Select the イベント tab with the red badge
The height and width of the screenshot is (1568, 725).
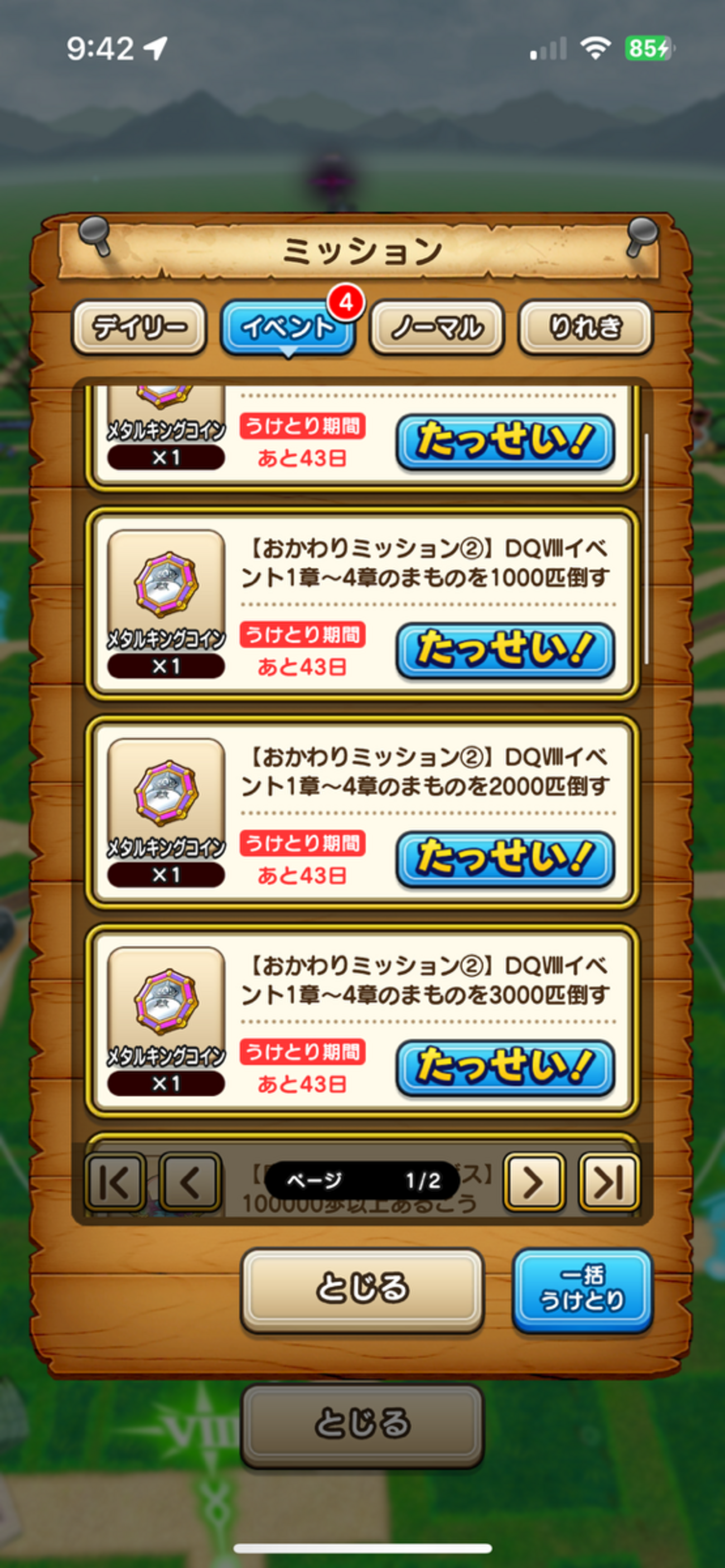pos(288,328)
